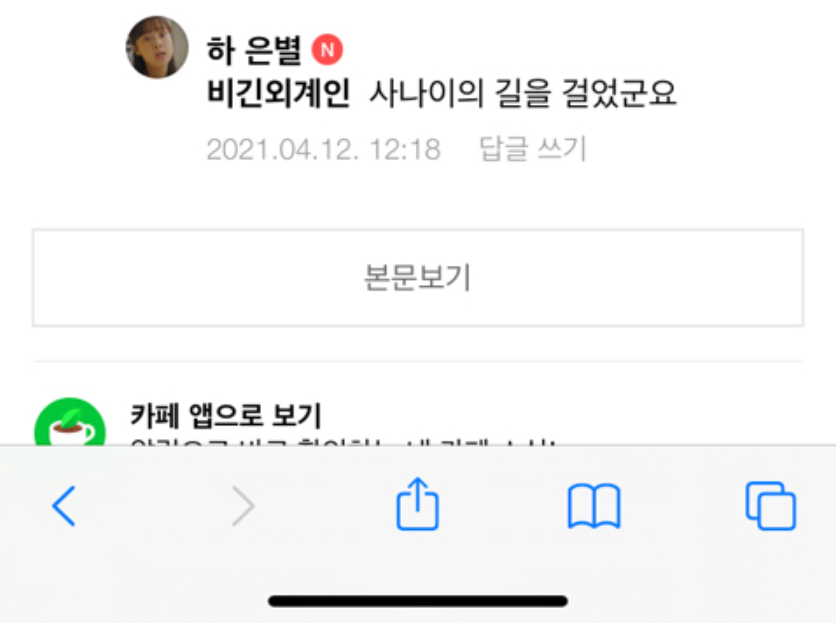Screen dimensions: 836x623
Task: Tap the 본문보기 button
Action: click(x=417, y=278)
